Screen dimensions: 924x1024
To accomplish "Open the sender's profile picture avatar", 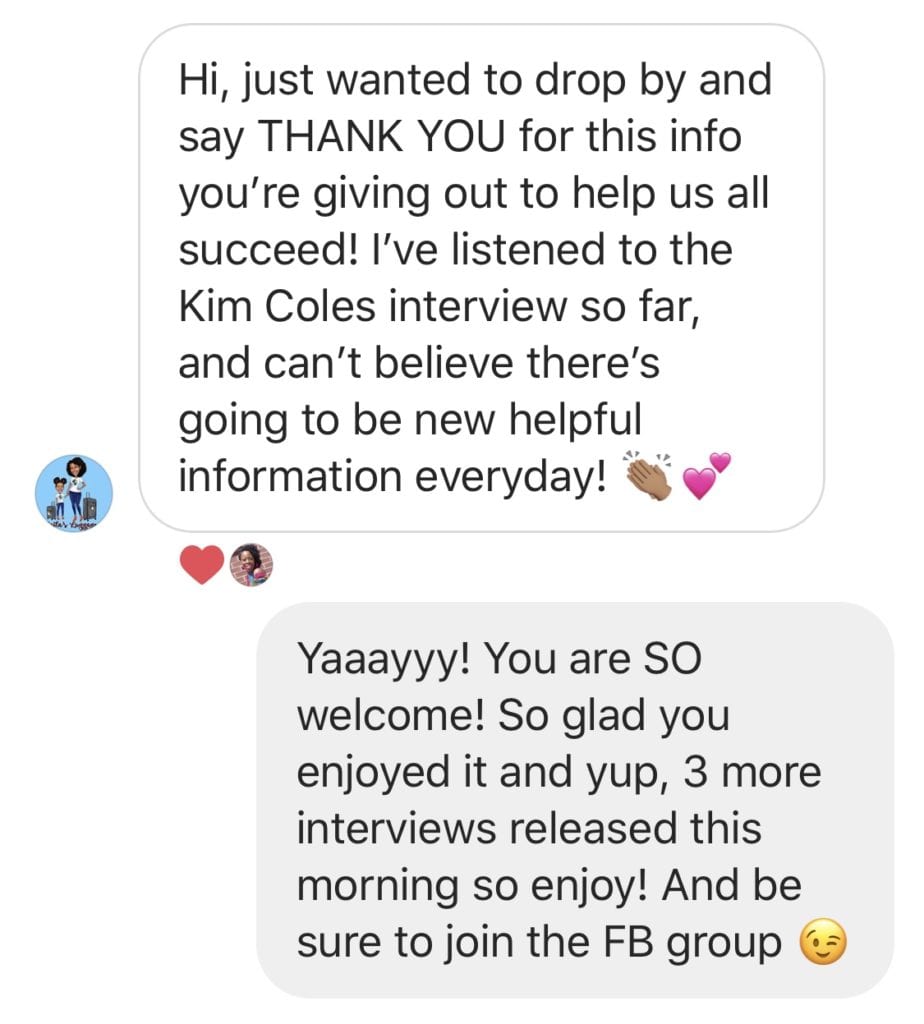I will 74,493.
